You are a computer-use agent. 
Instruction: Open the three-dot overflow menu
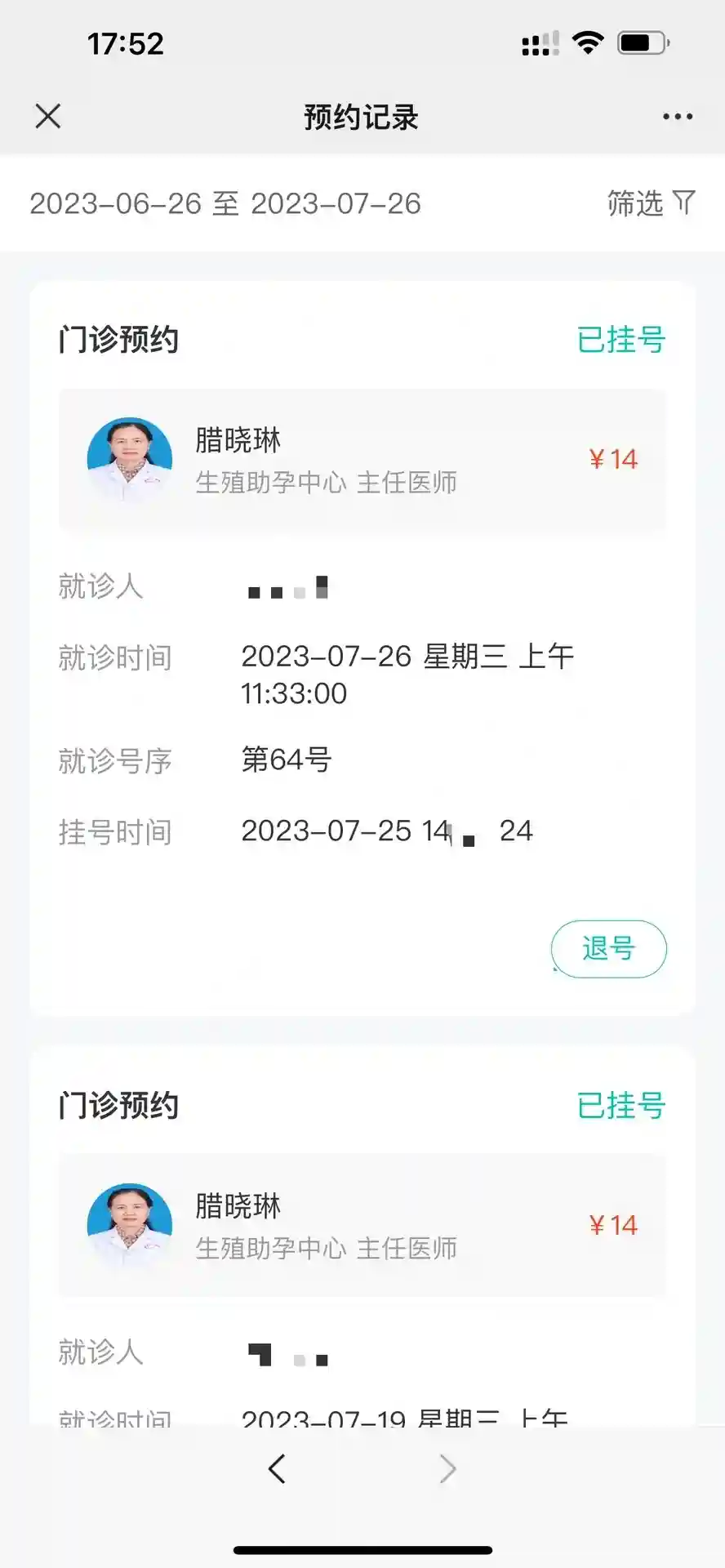(677, 117)
